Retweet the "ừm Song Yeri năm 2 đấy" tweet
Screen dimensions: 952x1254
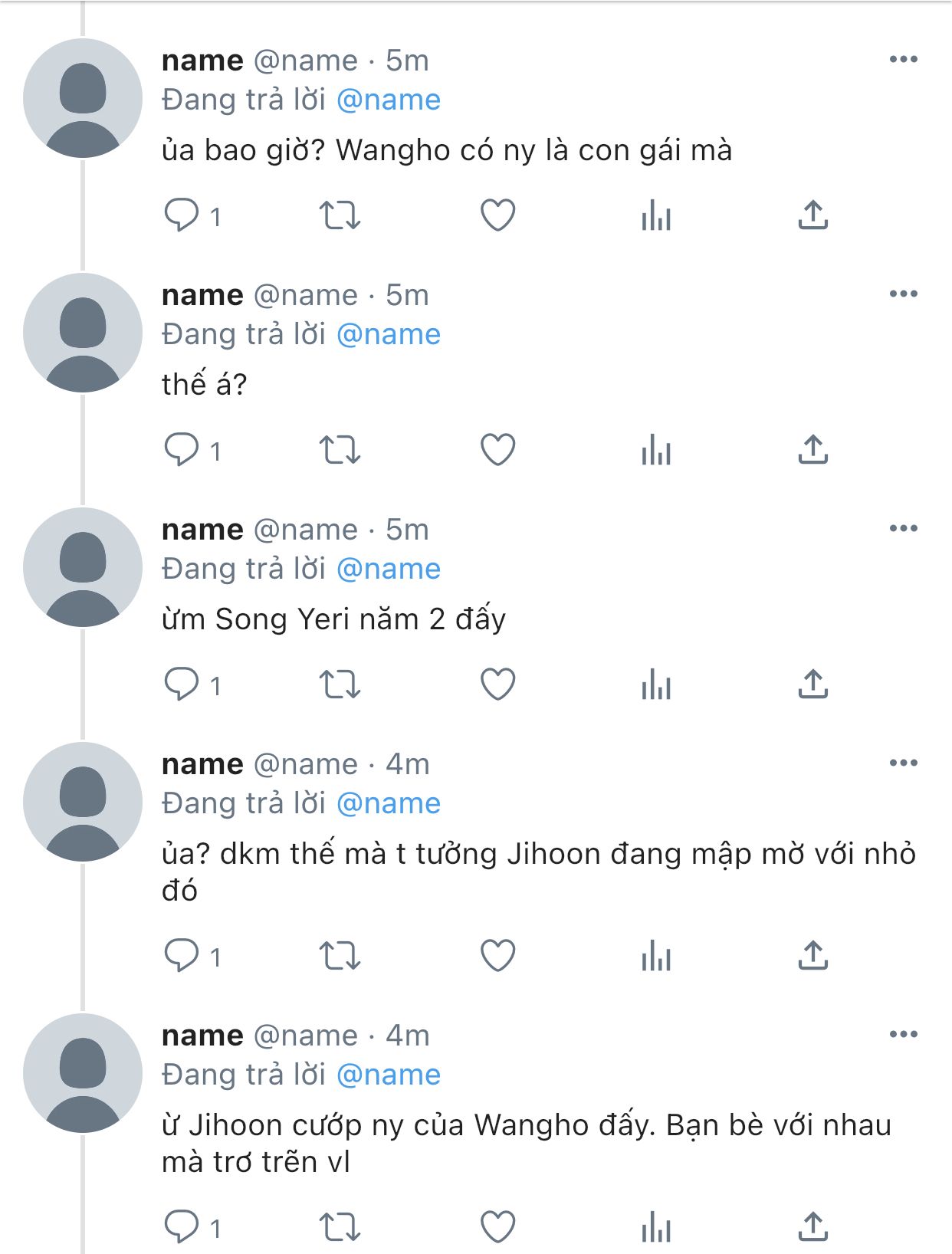click(x=340, y=684)
